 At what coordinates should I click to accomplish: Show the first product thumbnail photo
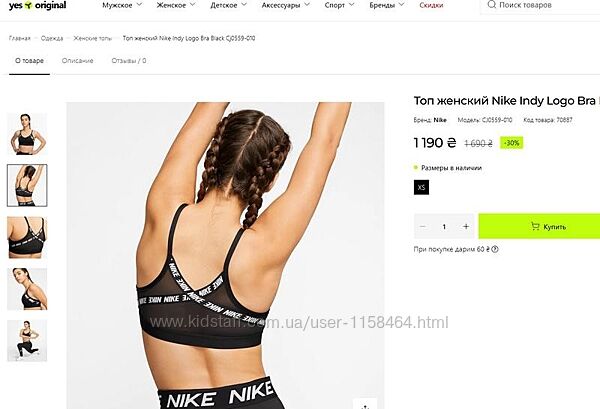(27, 133)
